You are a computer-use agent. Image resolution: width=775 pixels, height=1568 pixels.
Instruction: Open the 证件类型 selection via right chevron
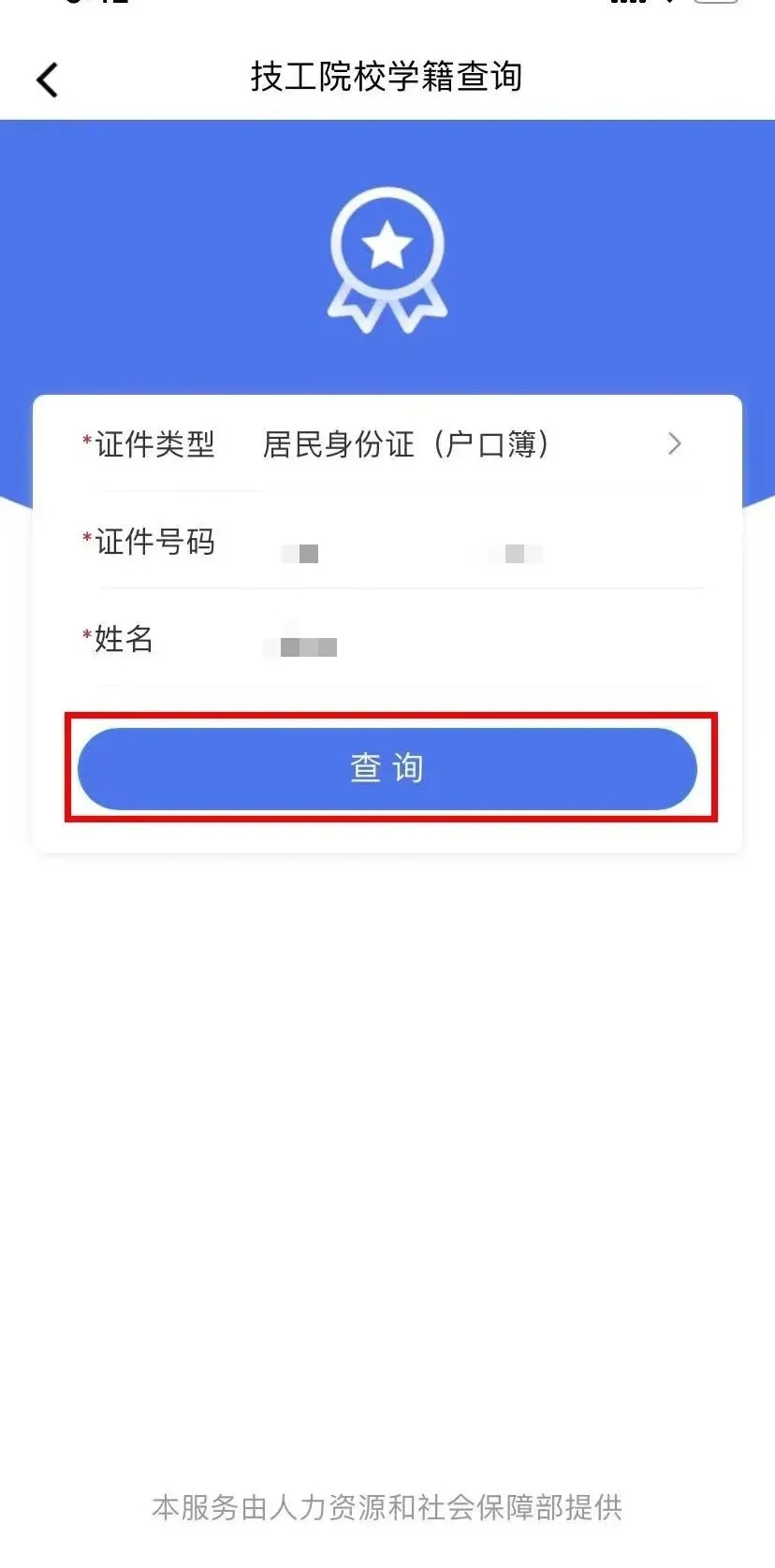[674, 443]
